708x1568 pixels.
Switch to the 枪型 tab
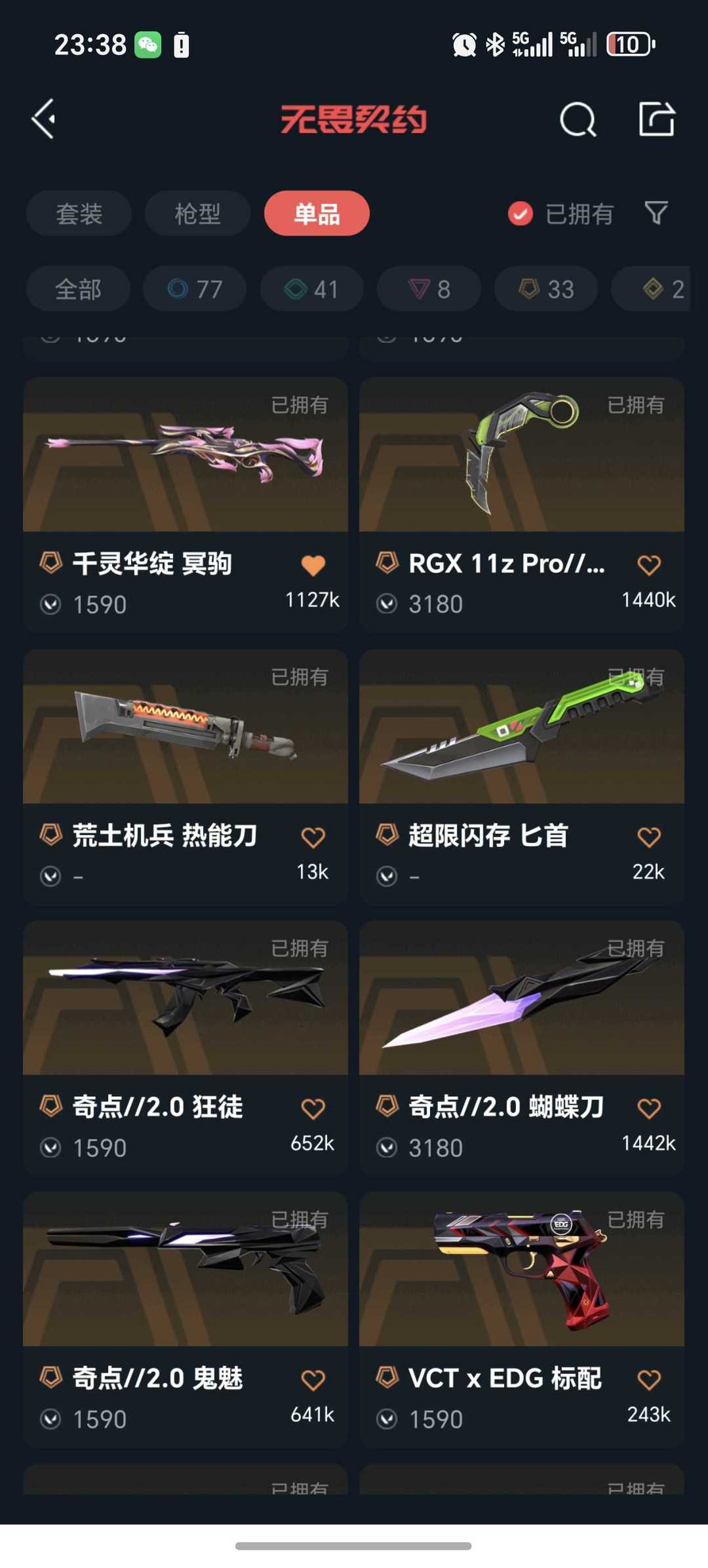pos(197,214)
